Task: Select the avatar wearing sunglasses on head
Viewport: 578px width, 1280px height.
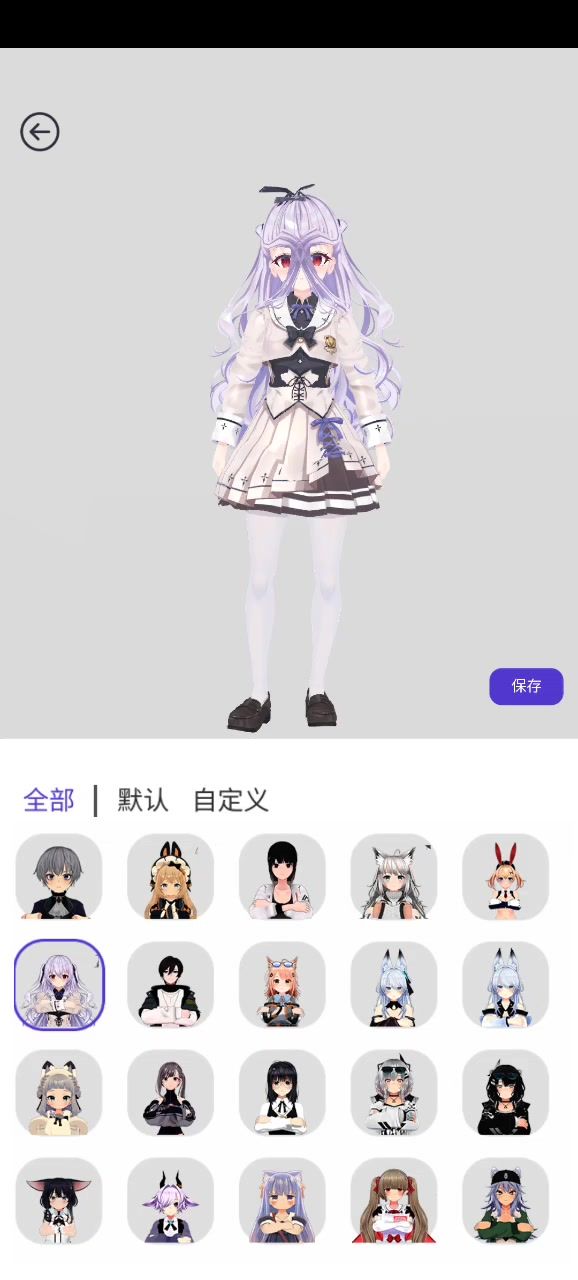Action: point(394,1093)
